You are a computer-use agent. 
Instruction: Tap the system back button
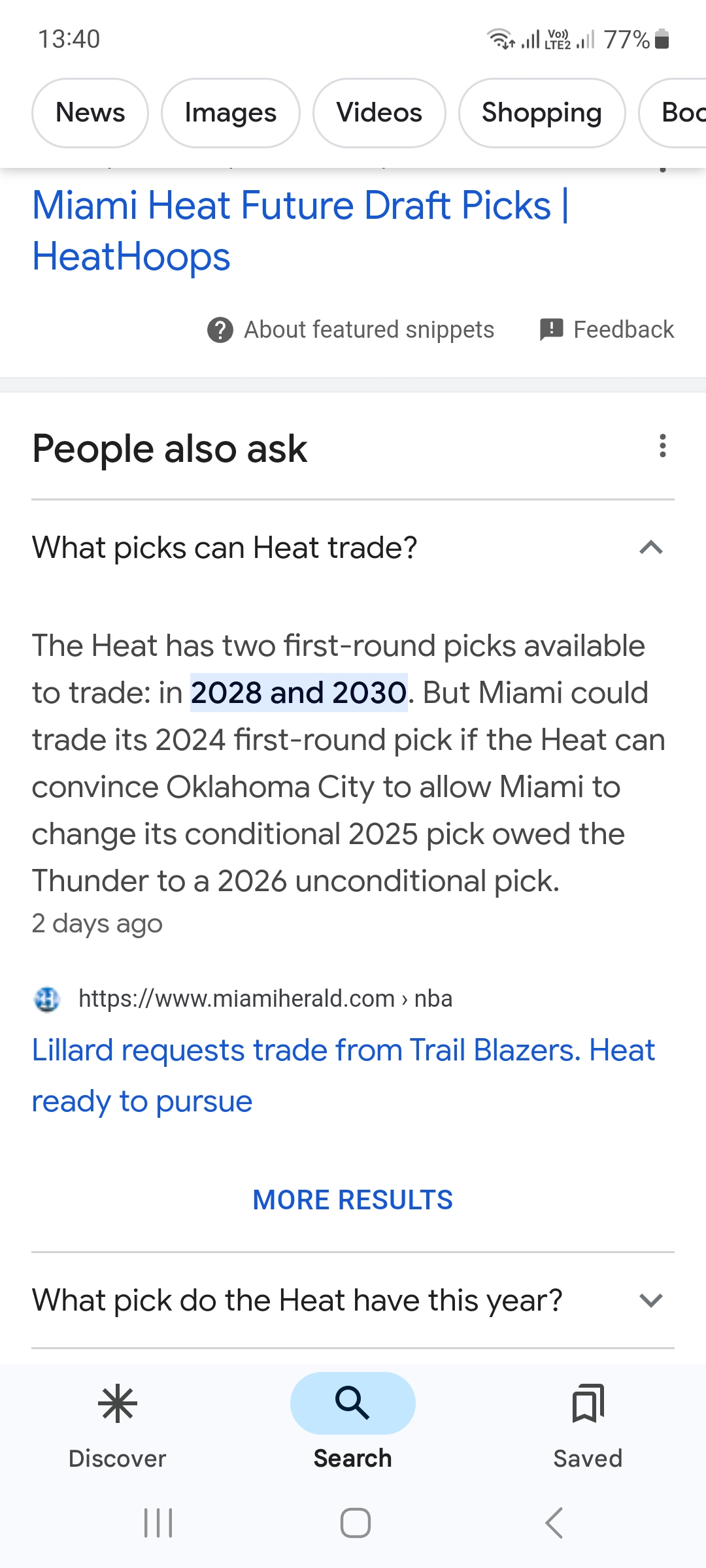(553, 1523)
